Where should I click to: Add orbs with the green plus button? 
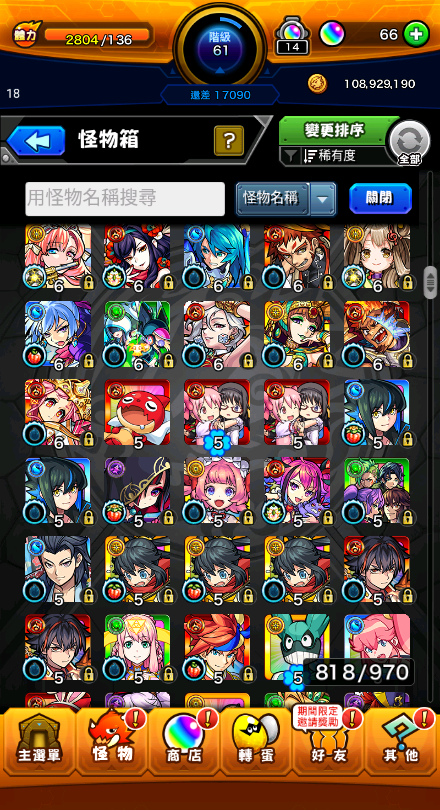point(416,35)
